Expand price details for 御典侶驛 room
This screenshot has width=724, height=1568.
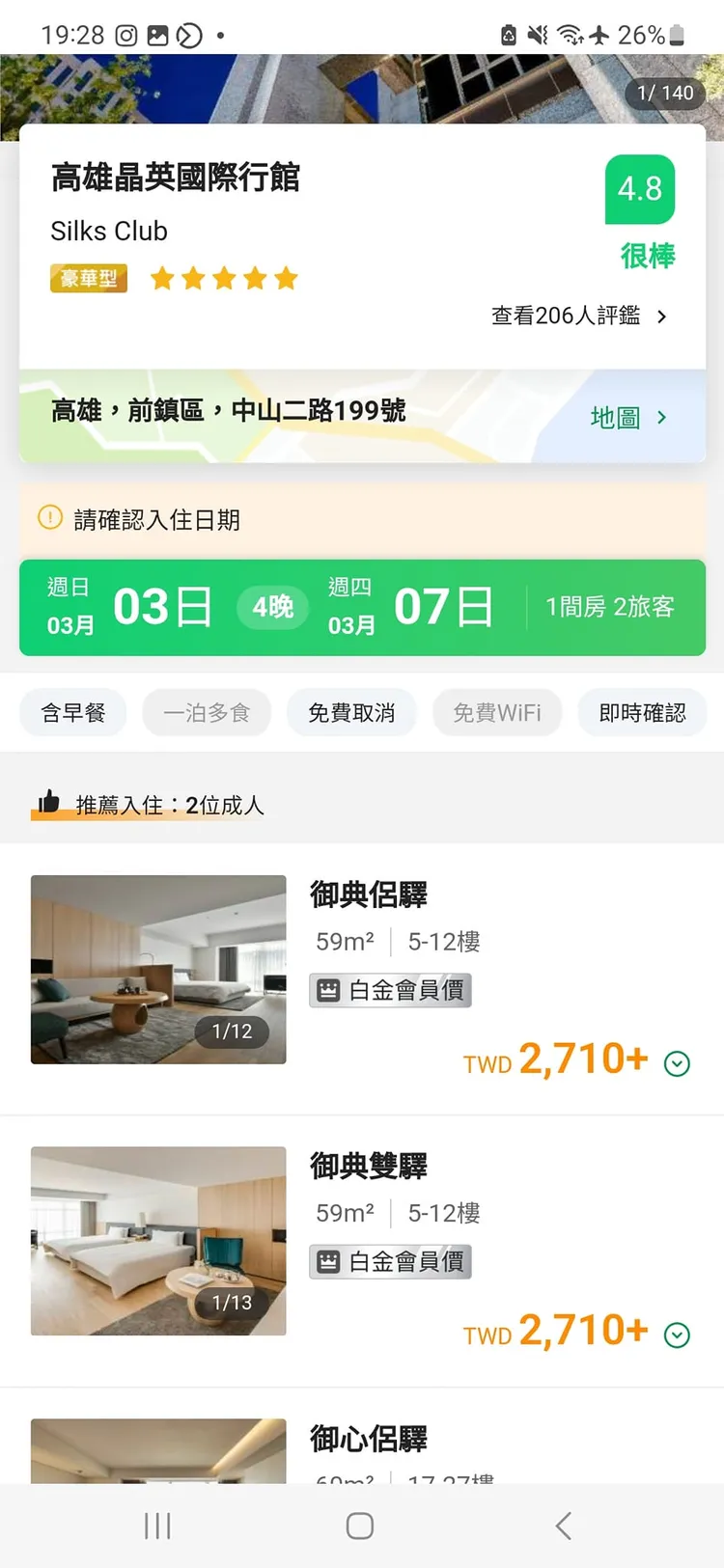point(677,1062)
